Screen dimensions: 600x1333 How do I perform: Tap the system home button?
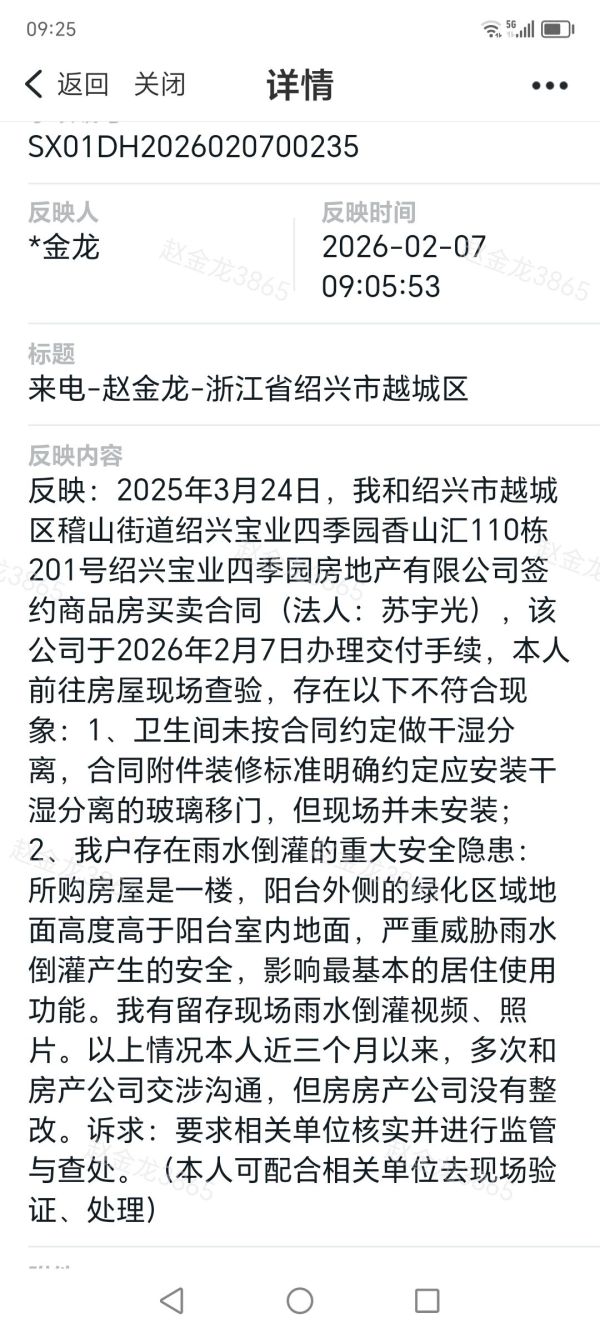(300, 1299)
